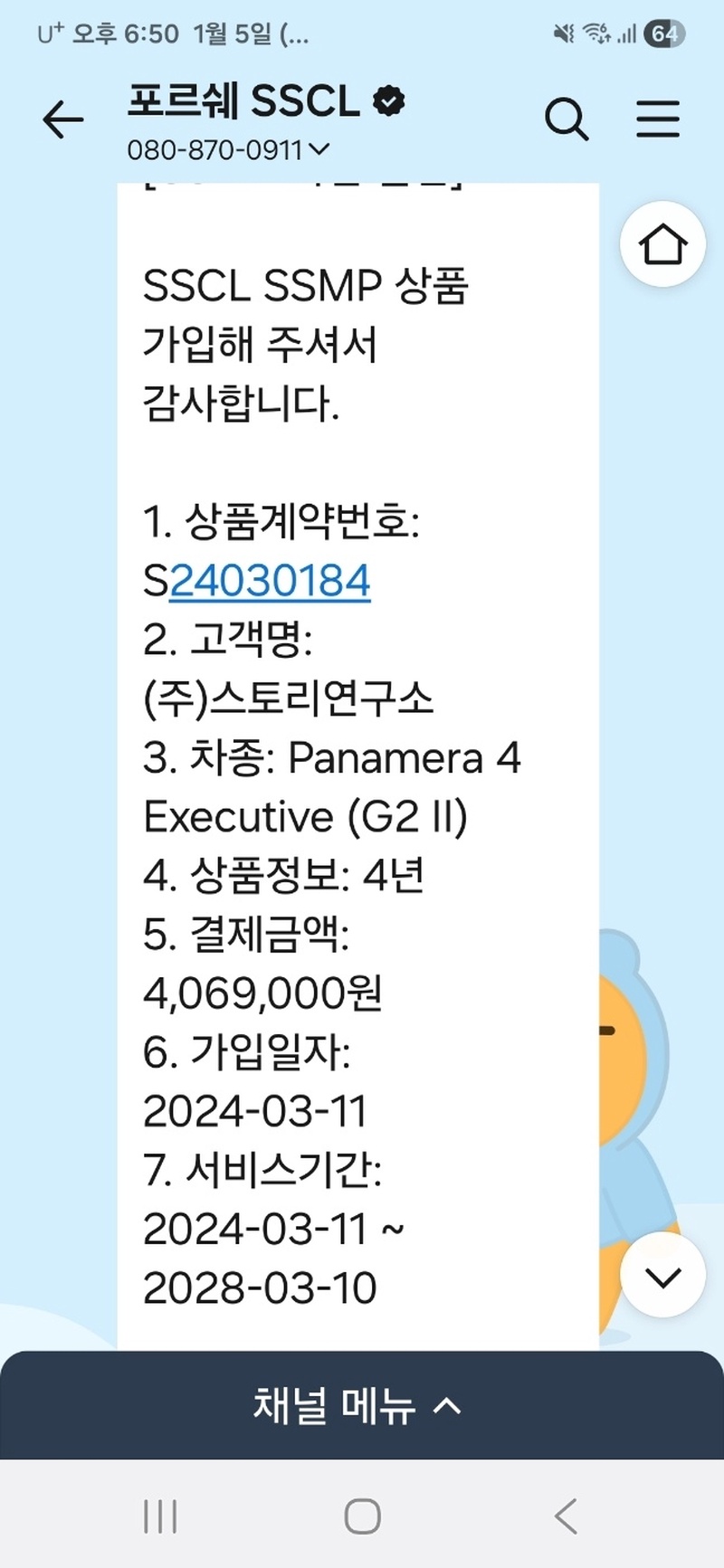The width and height of the screenshot is (724, 1568).
Task: Open the hamburger menu in the header
Action: coord(657,119)
